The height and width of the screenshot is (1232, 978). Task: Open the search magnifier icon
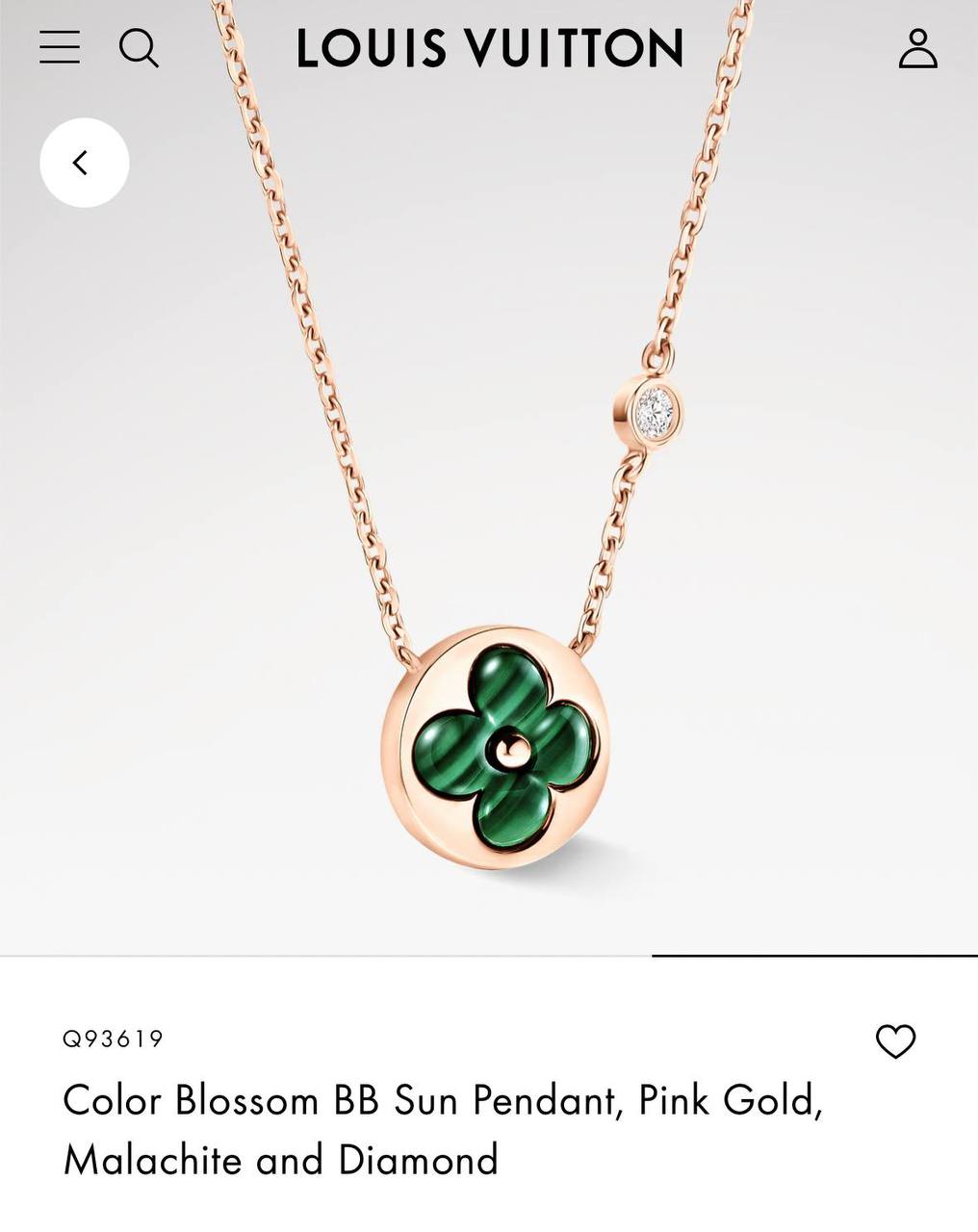coord(139,48)
